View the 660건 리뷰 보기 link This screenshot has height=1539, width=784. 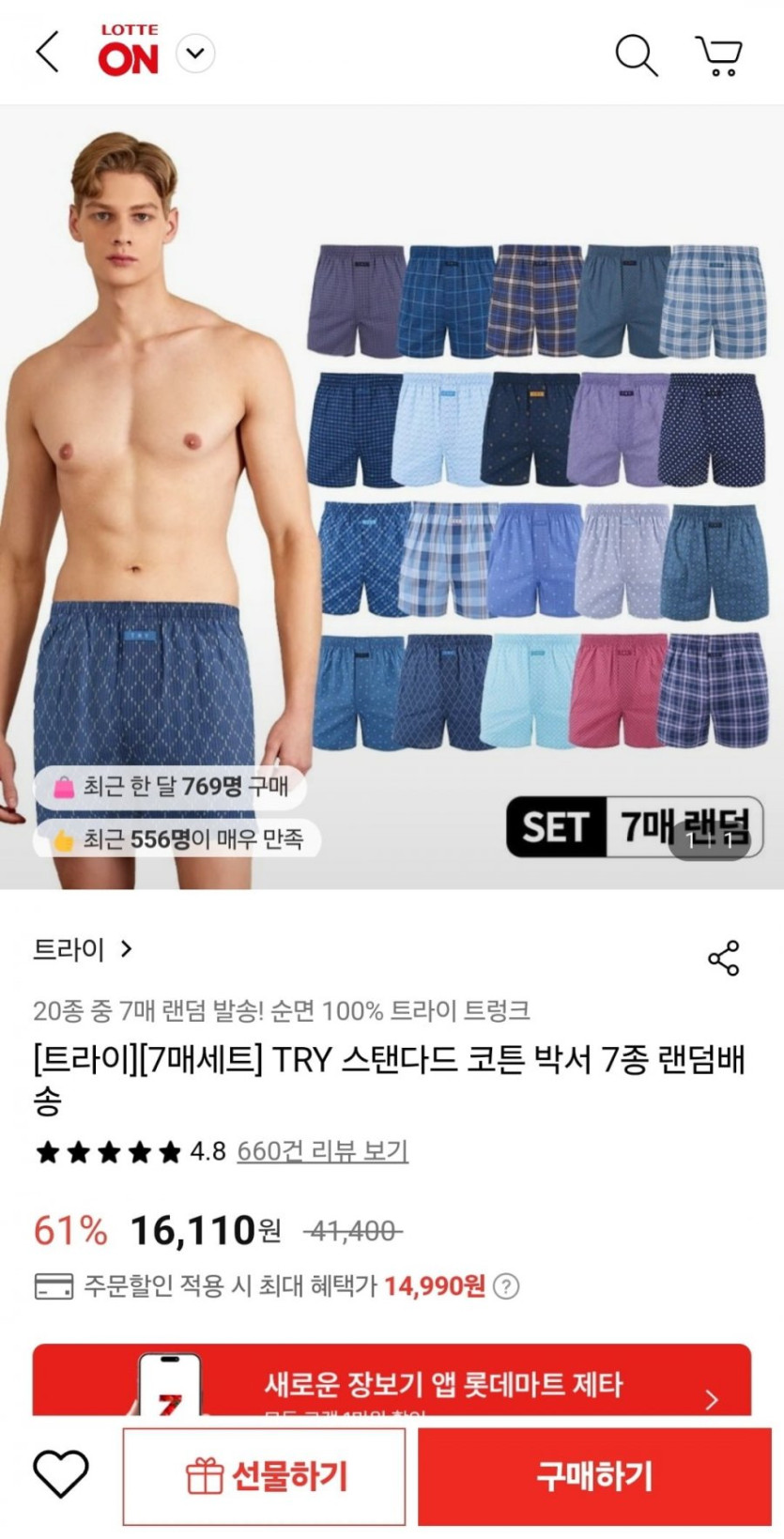click(322, 1150)
